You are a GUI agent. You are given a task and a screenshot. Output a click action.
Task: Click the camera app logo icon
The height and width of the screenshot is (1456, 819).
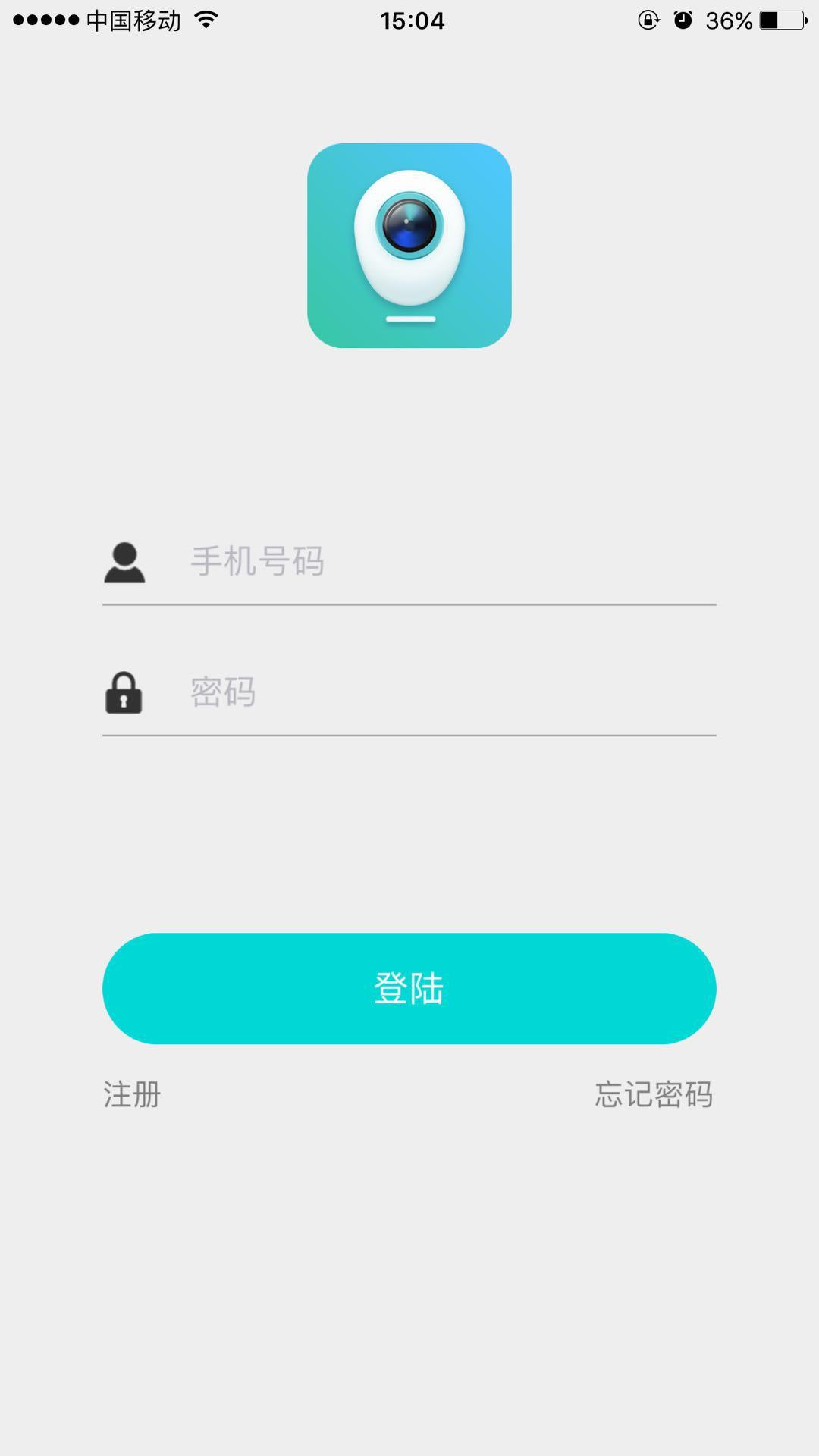pyautogui.click(x=409, y=243)
